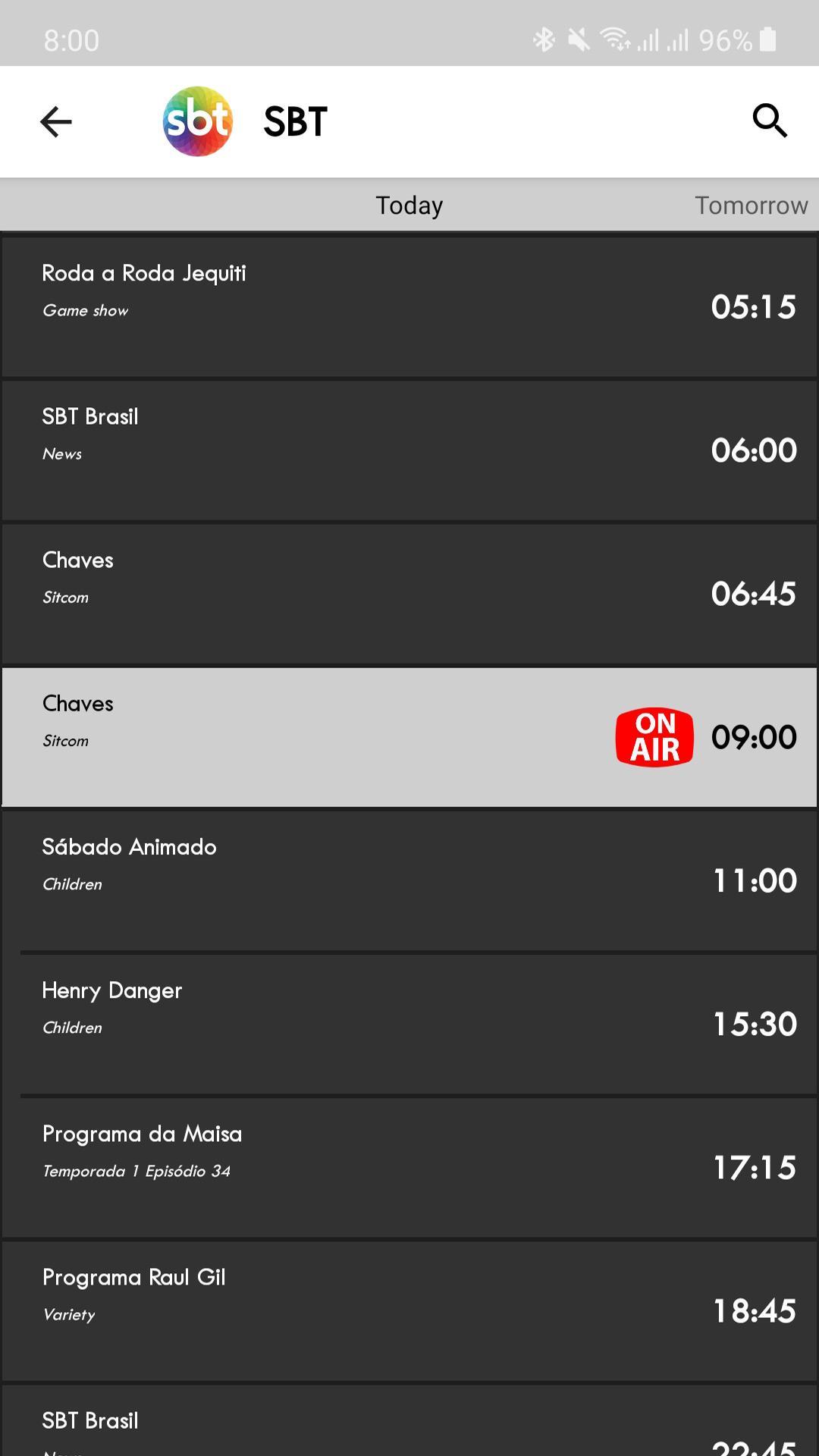
Task: Open Sábado Animado at 11:00
Action: click(x=409, y=880)
